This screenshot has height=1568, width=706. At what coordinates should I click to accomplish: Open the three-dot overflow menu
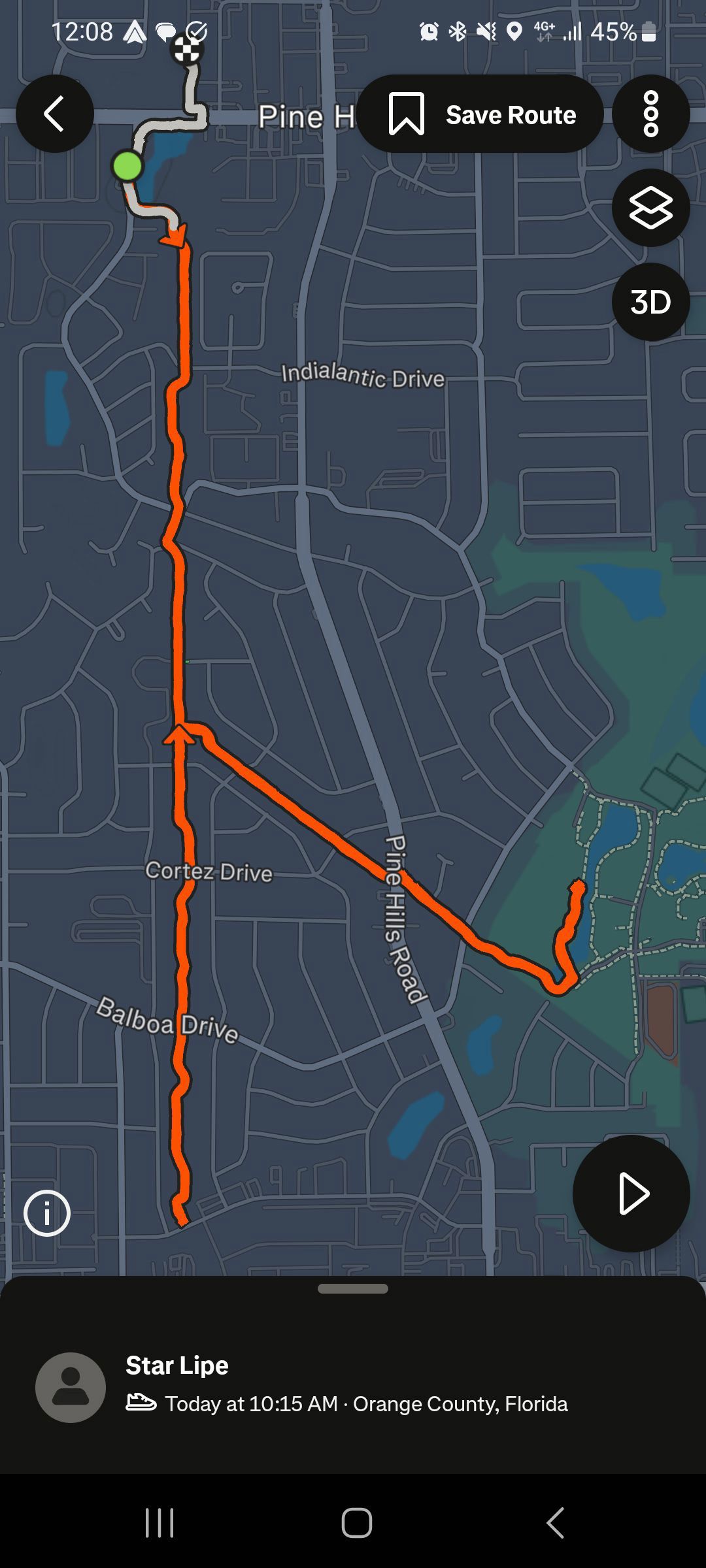(650, 114)
